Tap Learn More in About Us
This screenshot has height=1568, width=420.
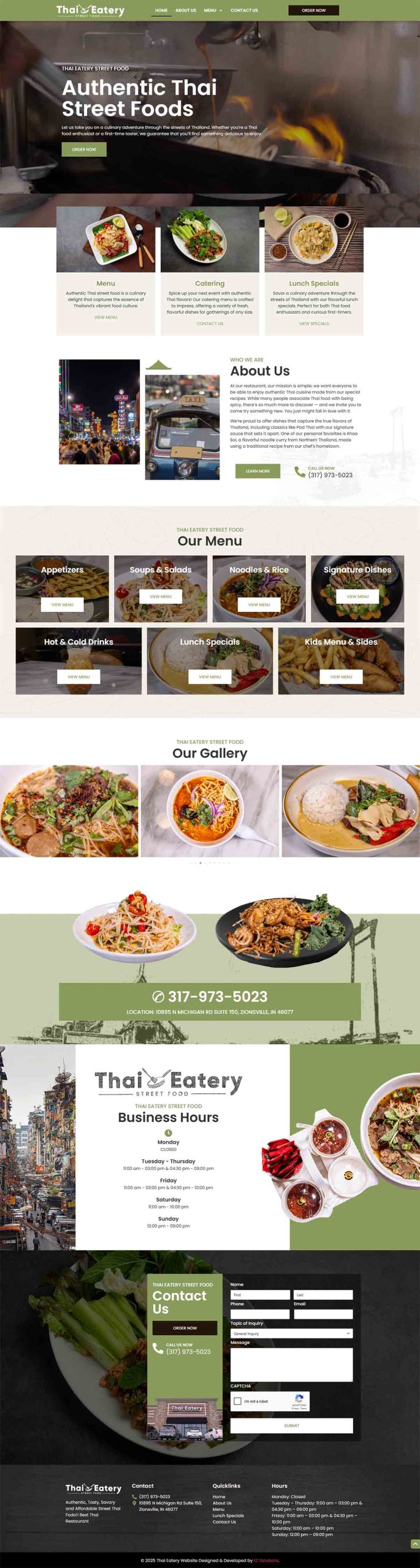258,471
